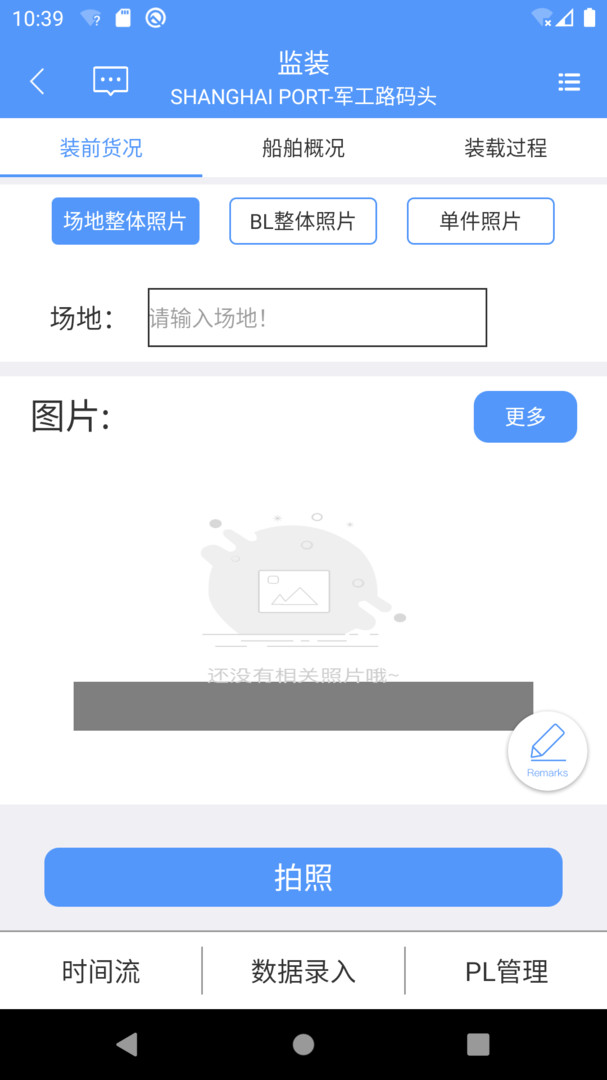Open 时间流 at the bottom
The height and width of the screenshot is (1080, 607).
pos(101,971)
